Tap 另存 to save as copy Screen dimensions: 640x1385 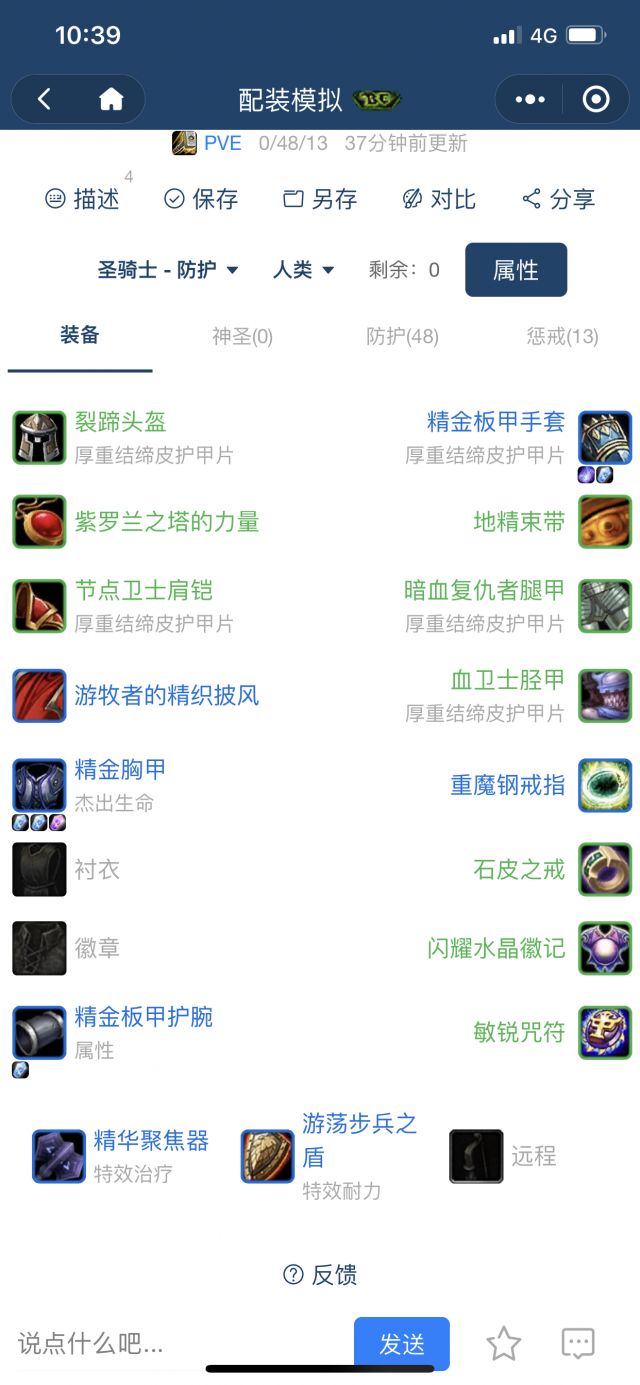(320, 199)
